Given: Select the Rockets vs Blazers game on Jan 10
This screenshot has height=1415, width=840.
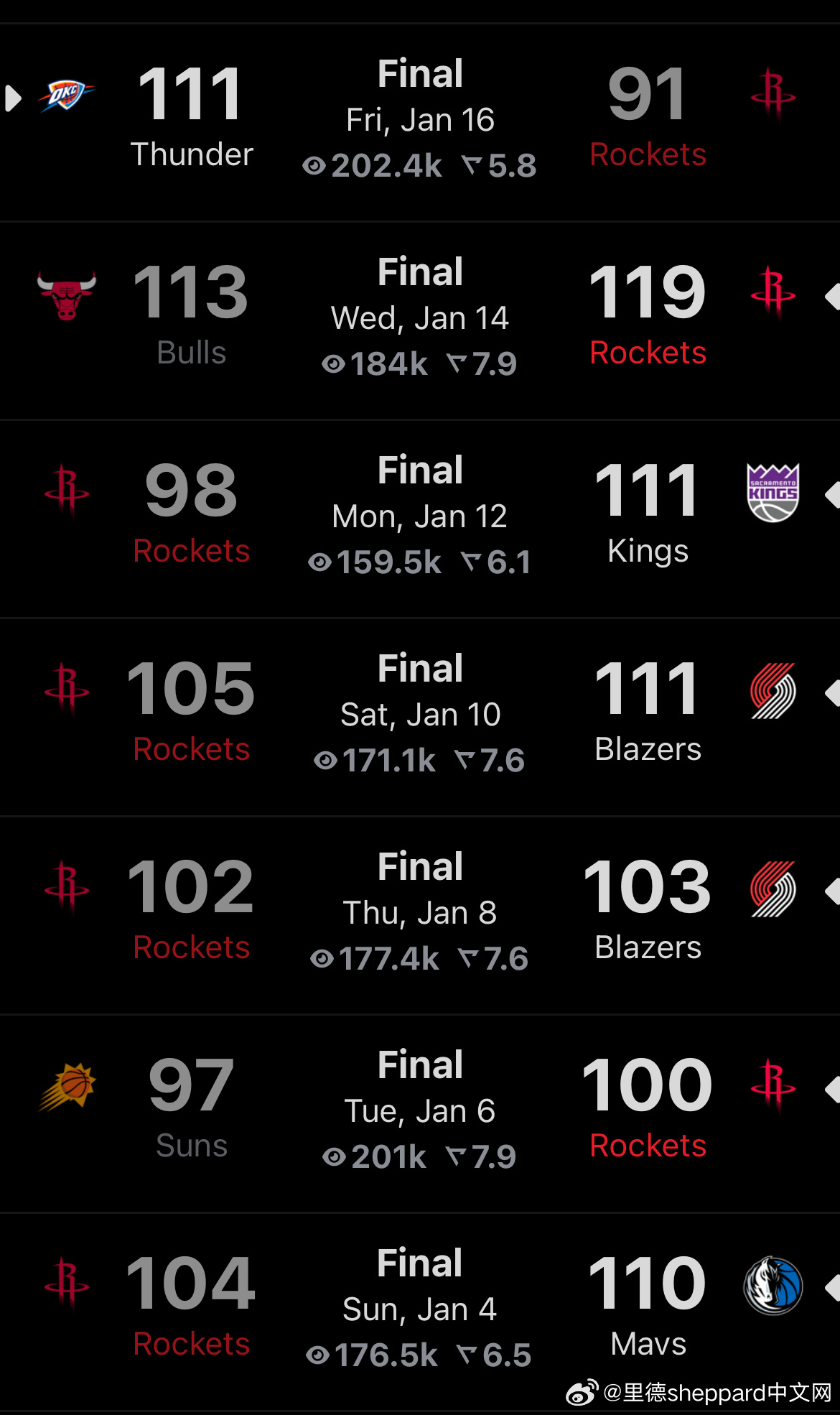Looking at the screenshot, I should click(420, 715).
